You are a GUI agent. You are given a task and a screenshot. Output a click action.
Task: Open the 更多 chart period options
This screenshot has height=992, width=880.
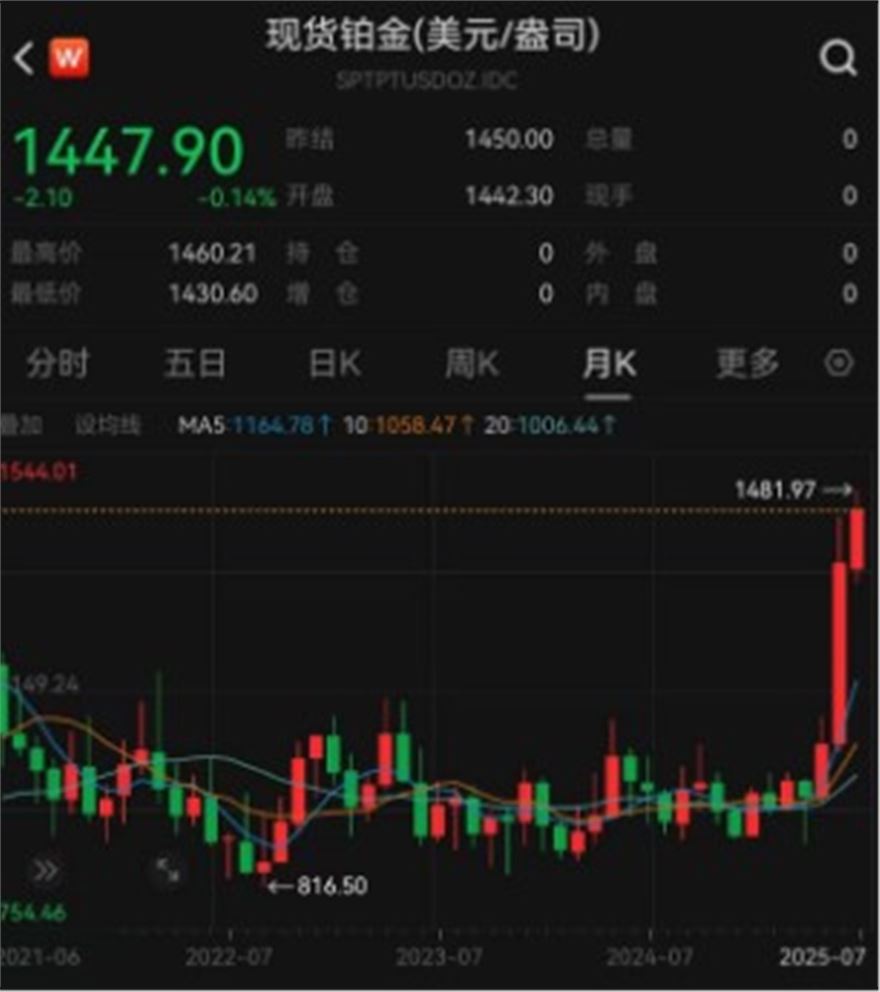click(747, 363)
